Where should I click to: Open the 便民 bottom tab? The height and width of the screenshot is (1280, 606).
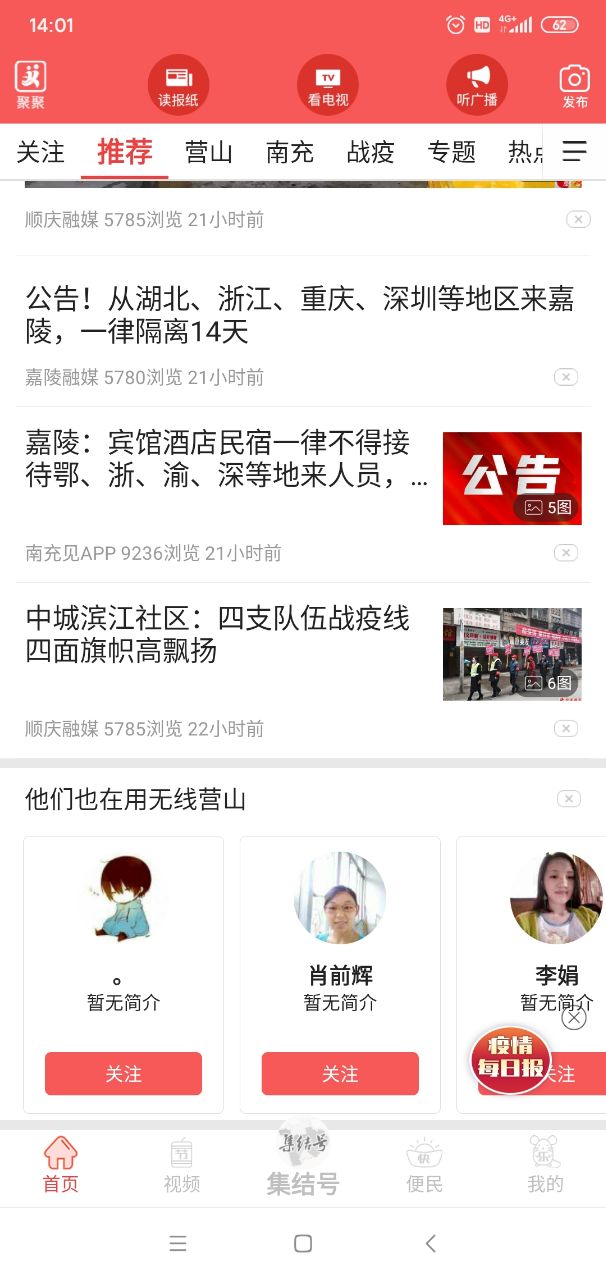[x=424, y=1166]
